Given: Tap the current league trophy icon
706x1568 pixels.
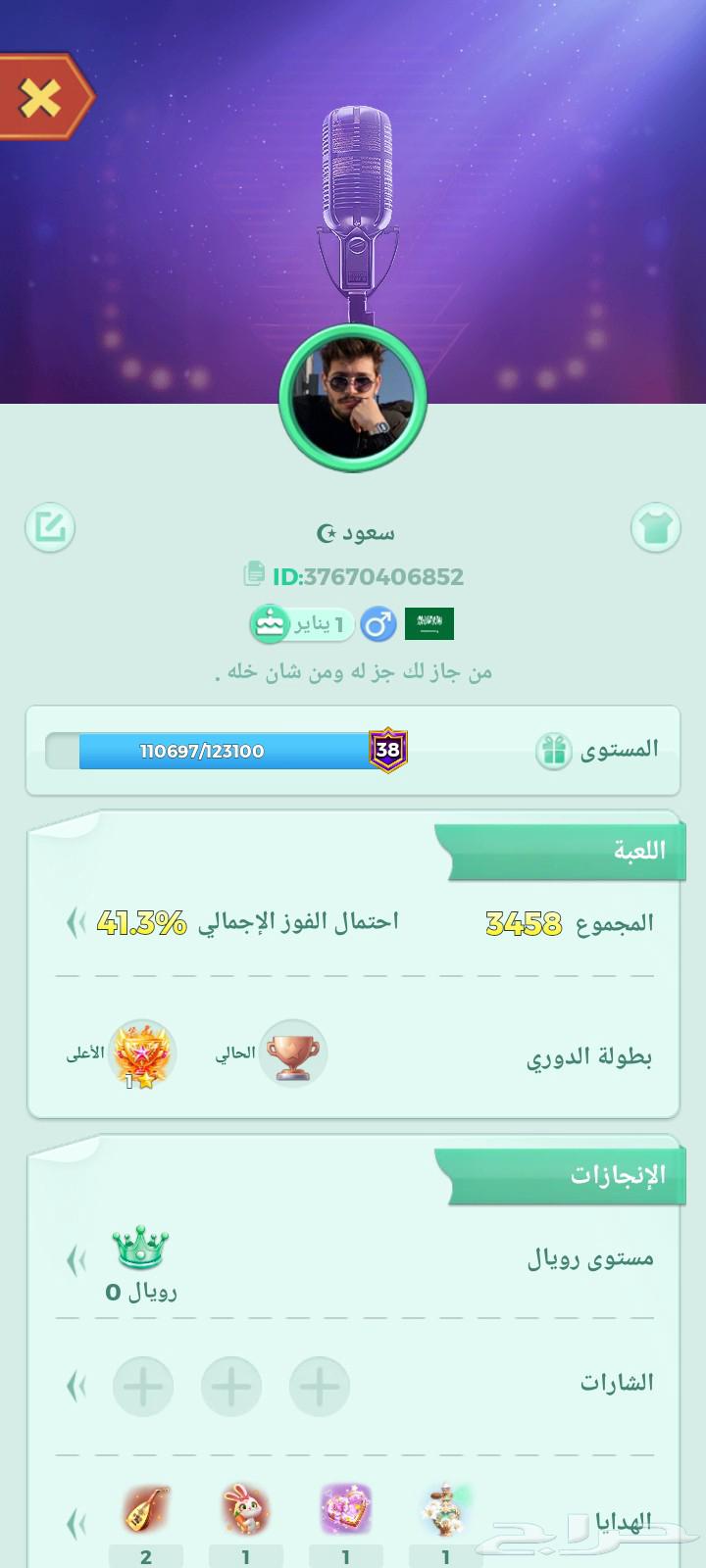Looking at the screenshot, I should (293, 1053).
